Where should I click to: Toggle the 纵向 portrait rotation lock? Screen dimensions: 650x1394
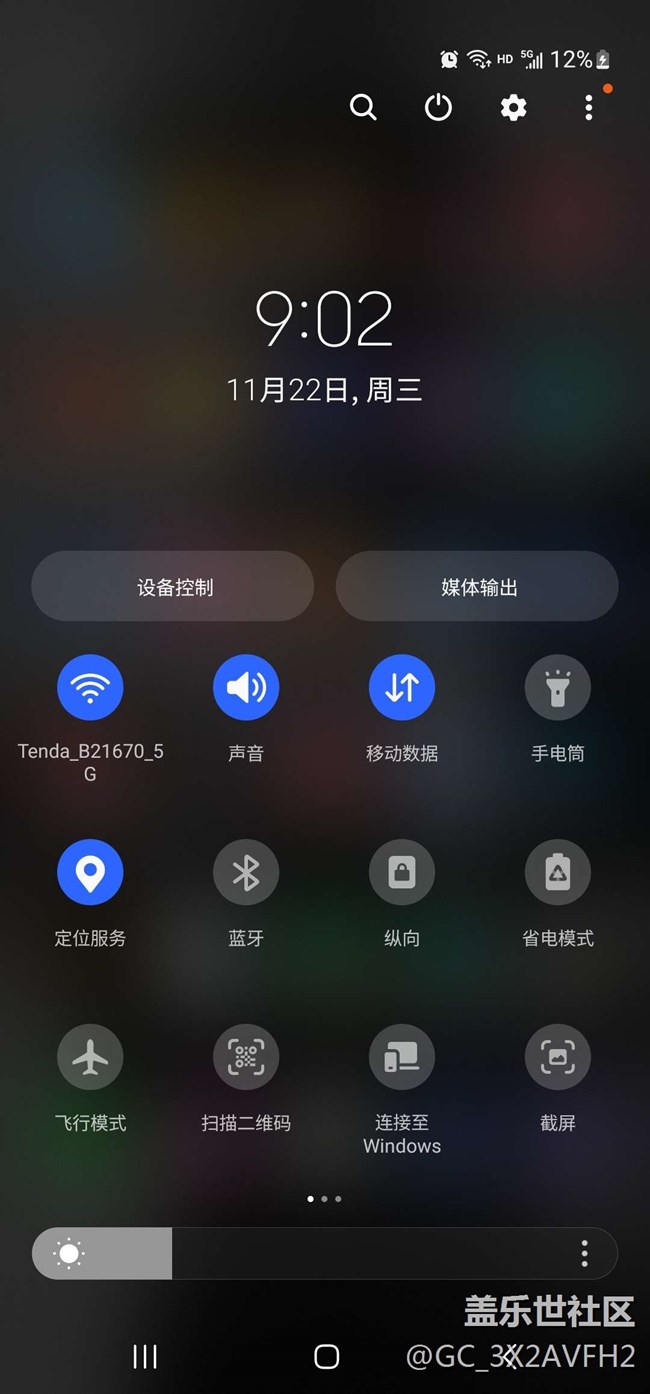(x=402, y=872)
